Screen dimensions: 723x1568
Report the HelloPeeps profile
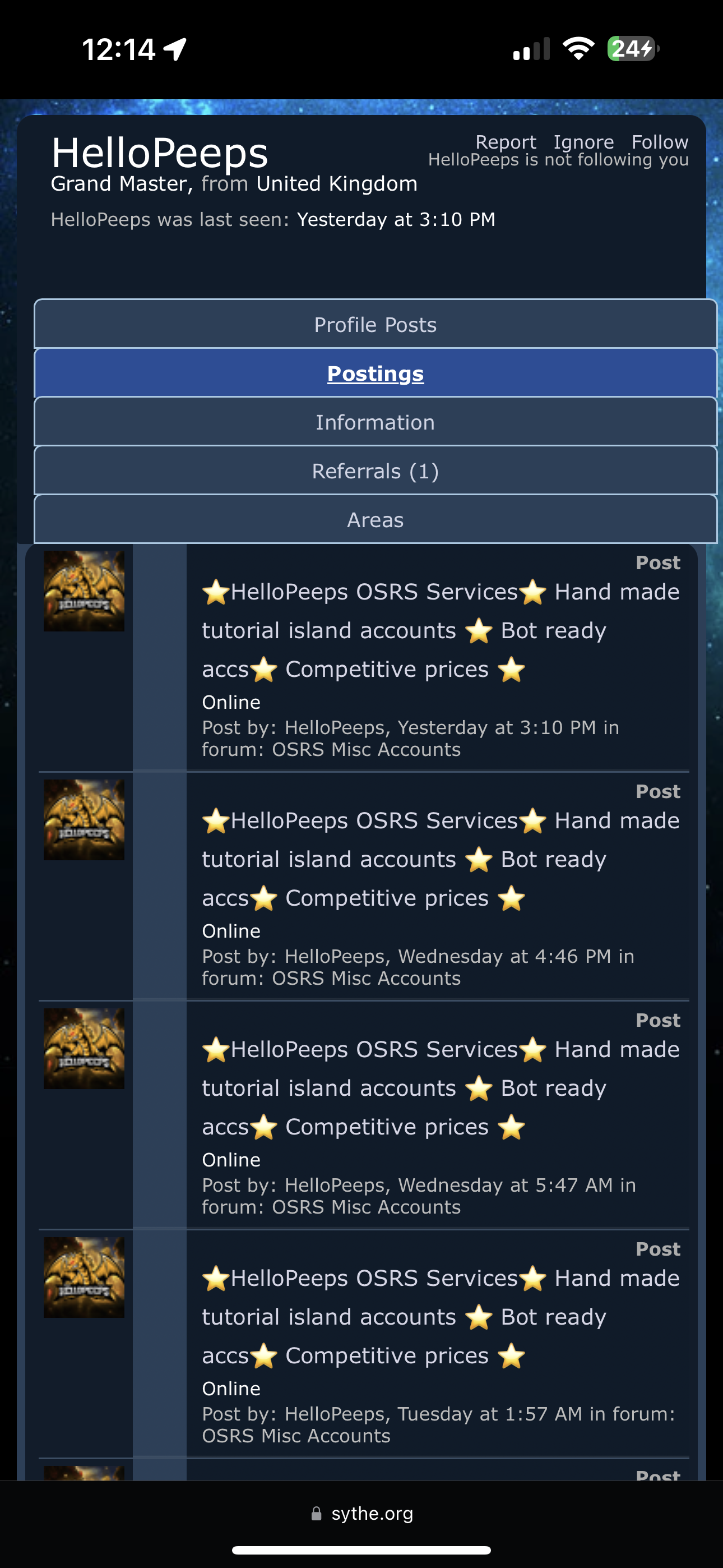point(505,142)
